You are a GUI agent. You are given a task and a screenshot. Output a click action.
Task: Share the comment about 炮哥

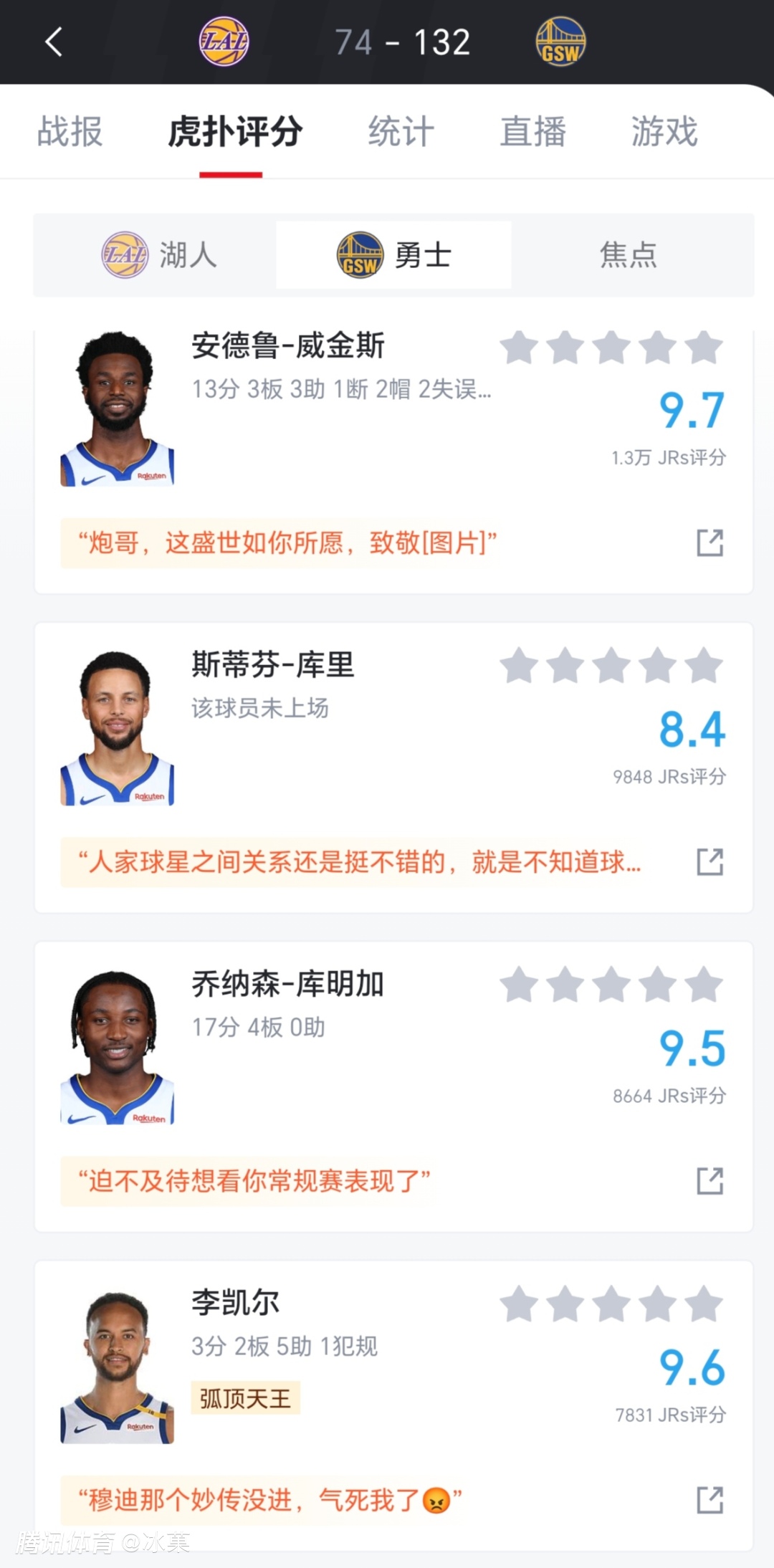(x=709, y=543)
